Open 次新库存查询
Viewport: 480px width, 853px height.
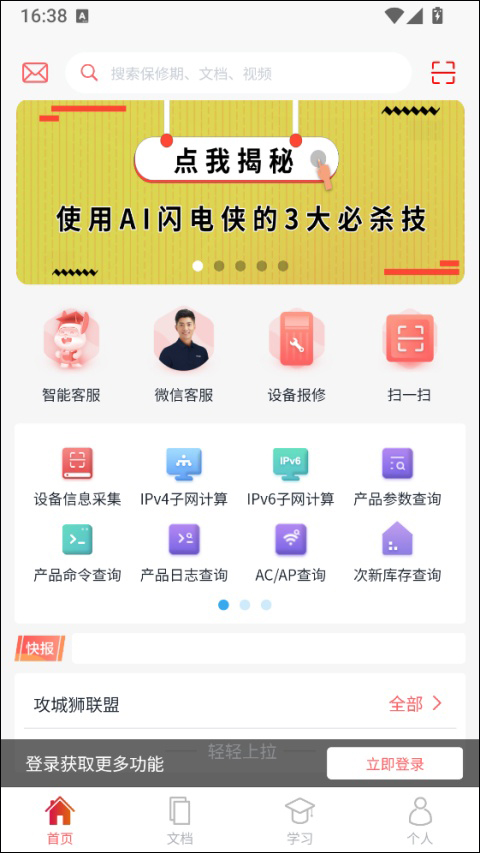397,553
